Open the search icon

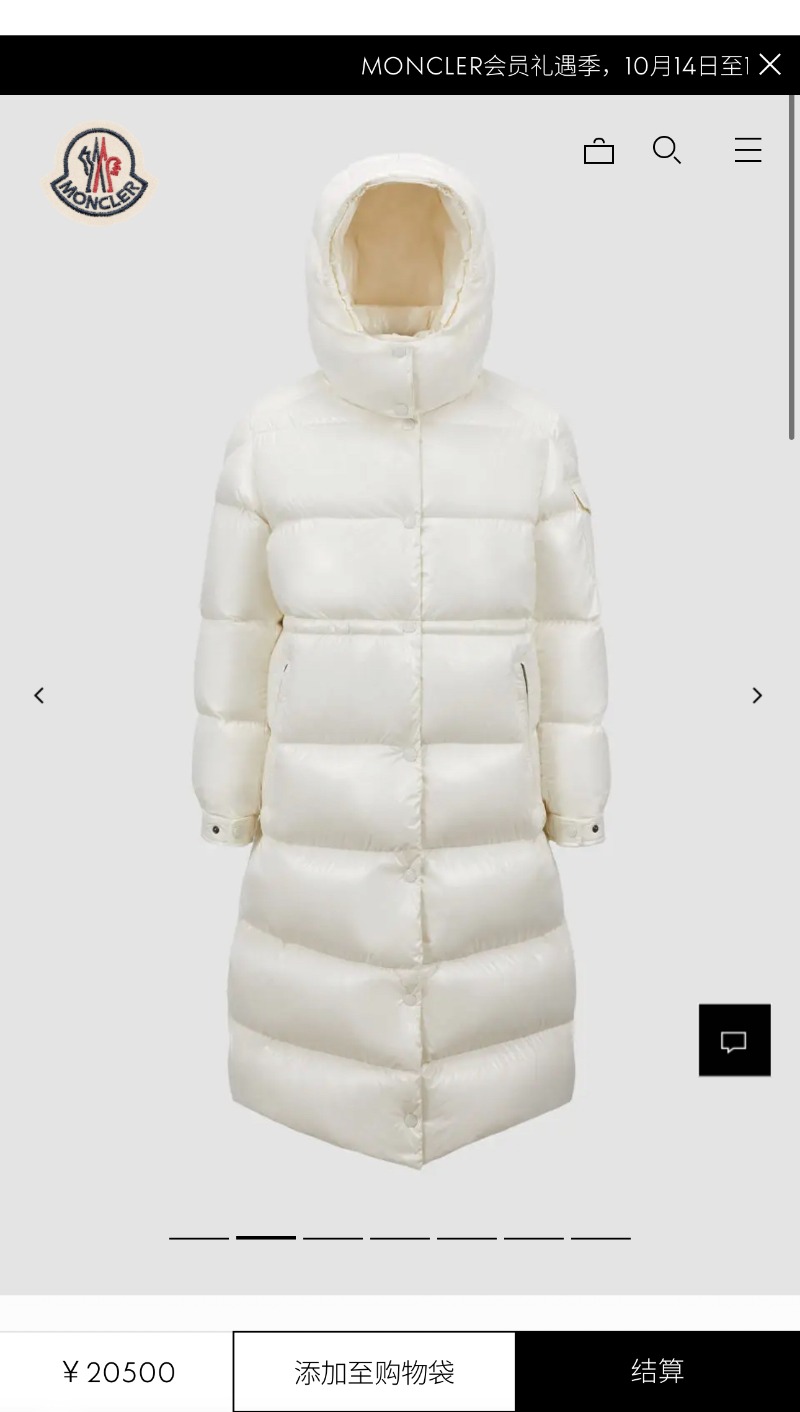[x=667, y=151]
